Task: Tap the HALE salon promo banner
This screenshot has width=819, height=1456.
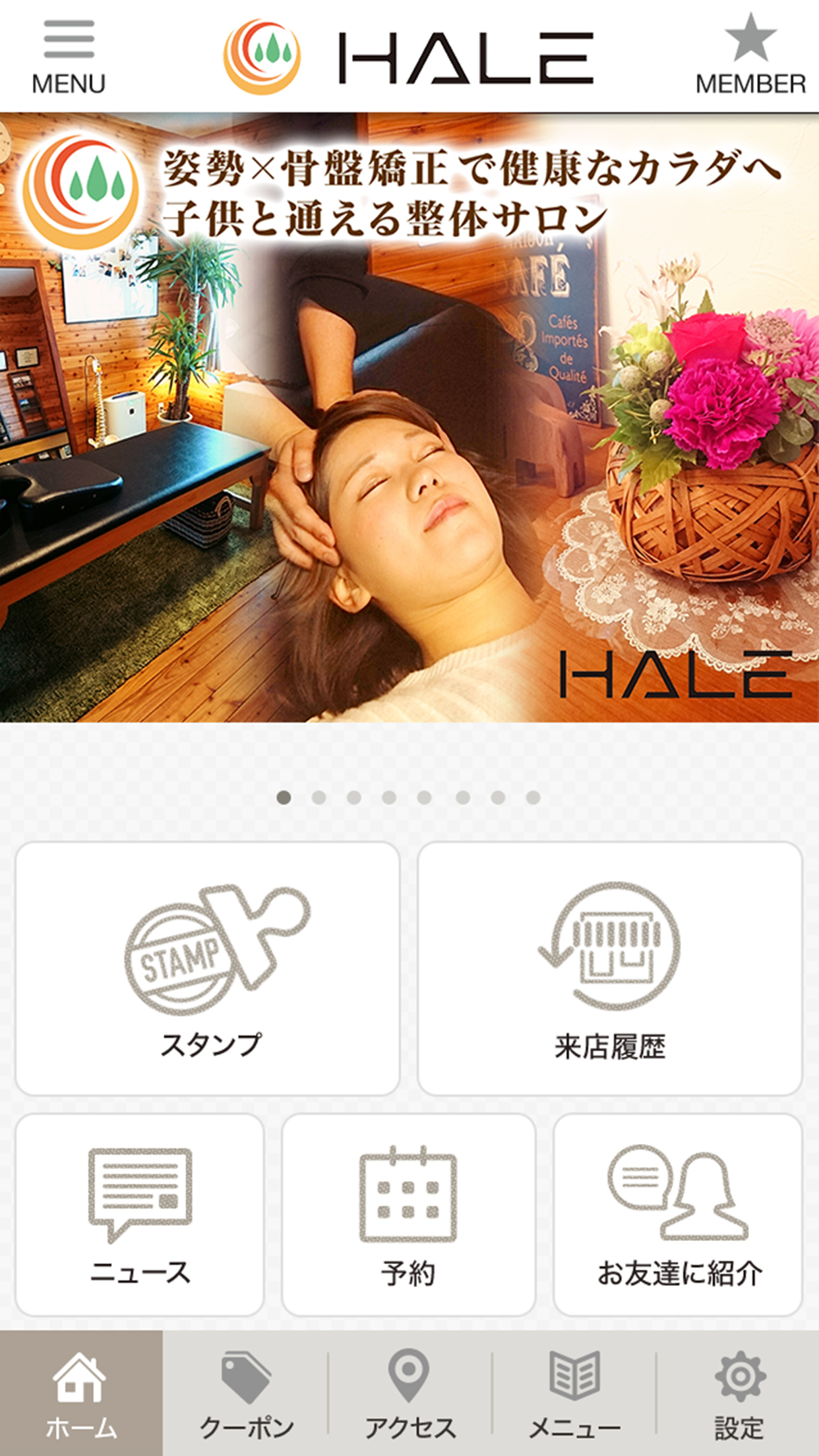Action: tap(409, 417)
